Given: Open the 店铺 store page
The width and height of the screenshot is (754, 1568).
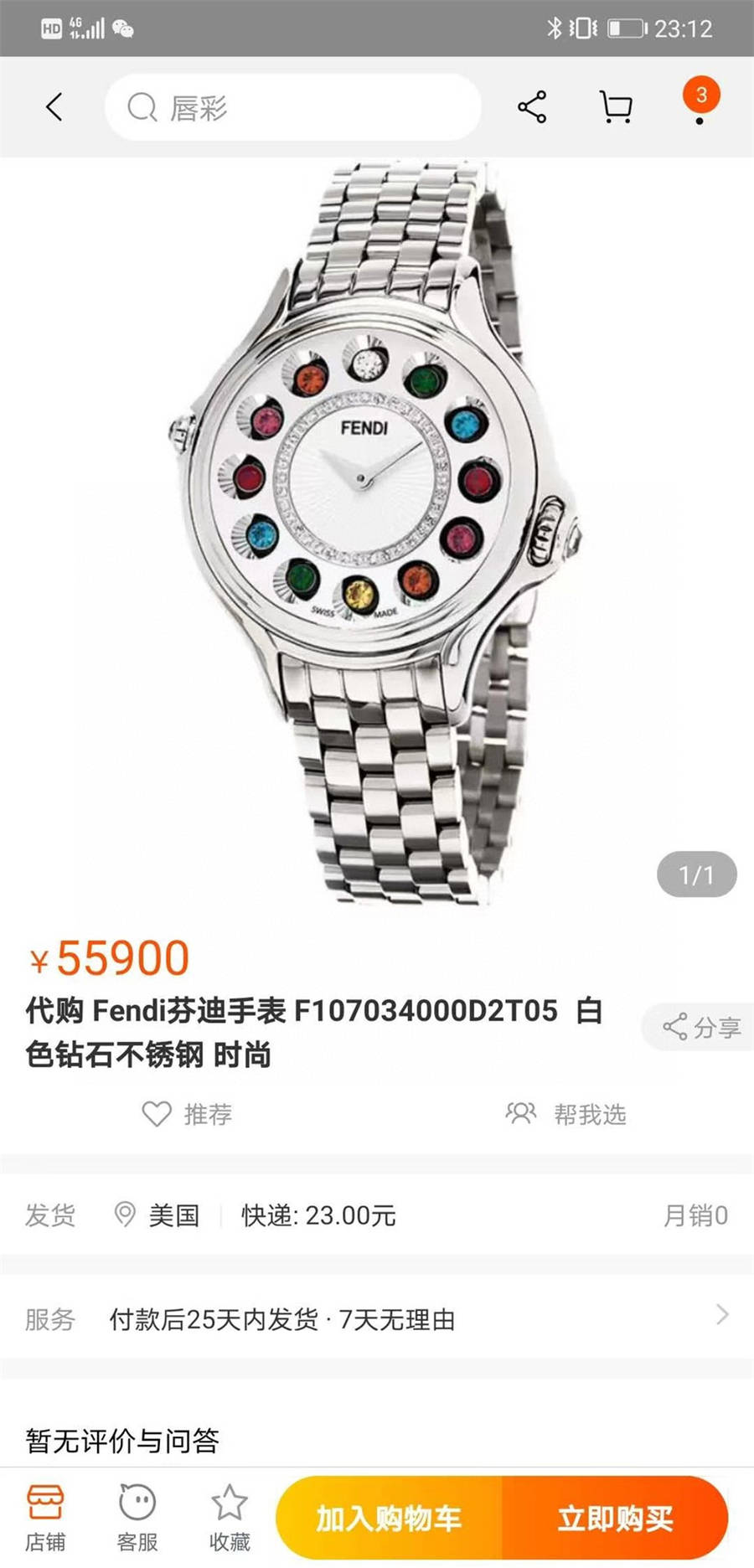Looking at the screenshot, I should tap(45, 1517).
